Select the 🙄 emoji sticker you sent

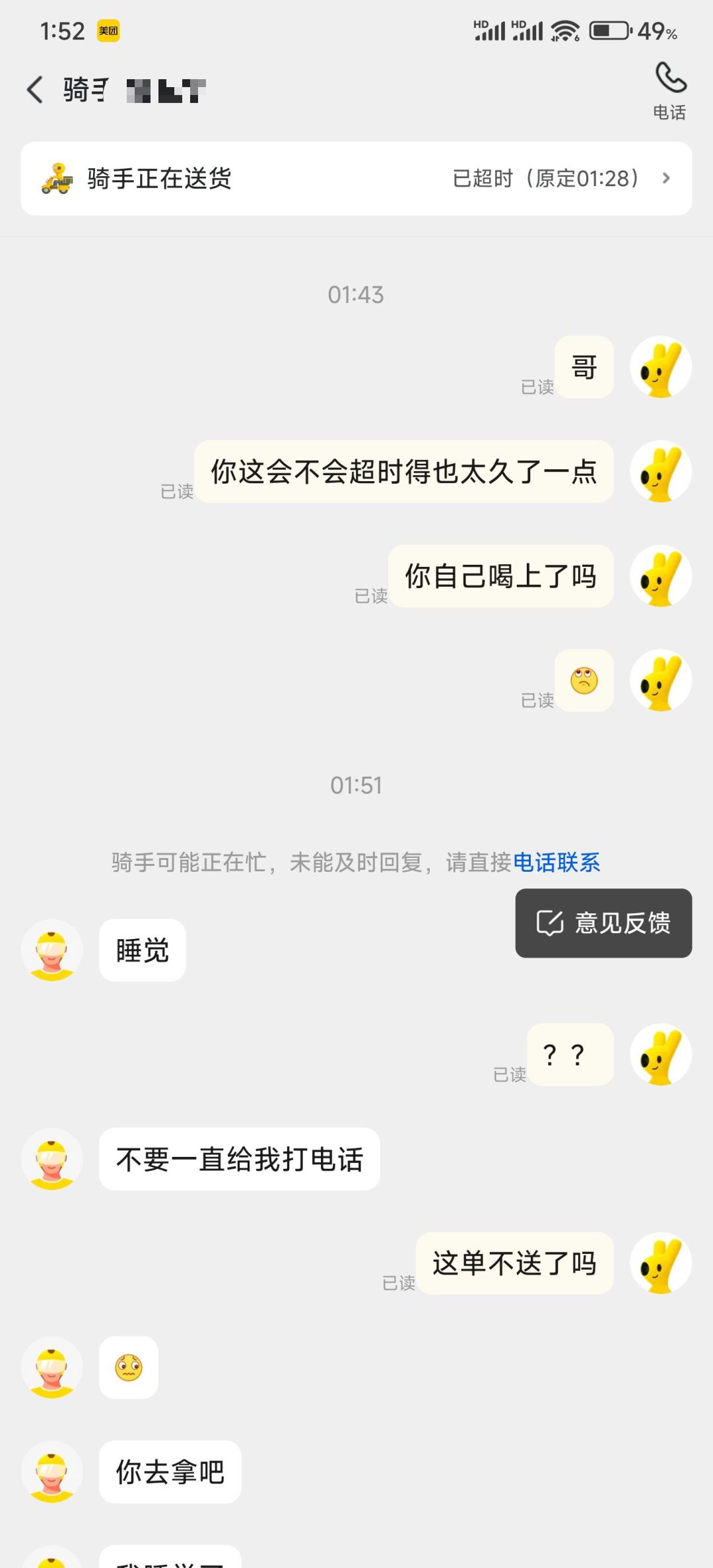click(x=584, y=681)
